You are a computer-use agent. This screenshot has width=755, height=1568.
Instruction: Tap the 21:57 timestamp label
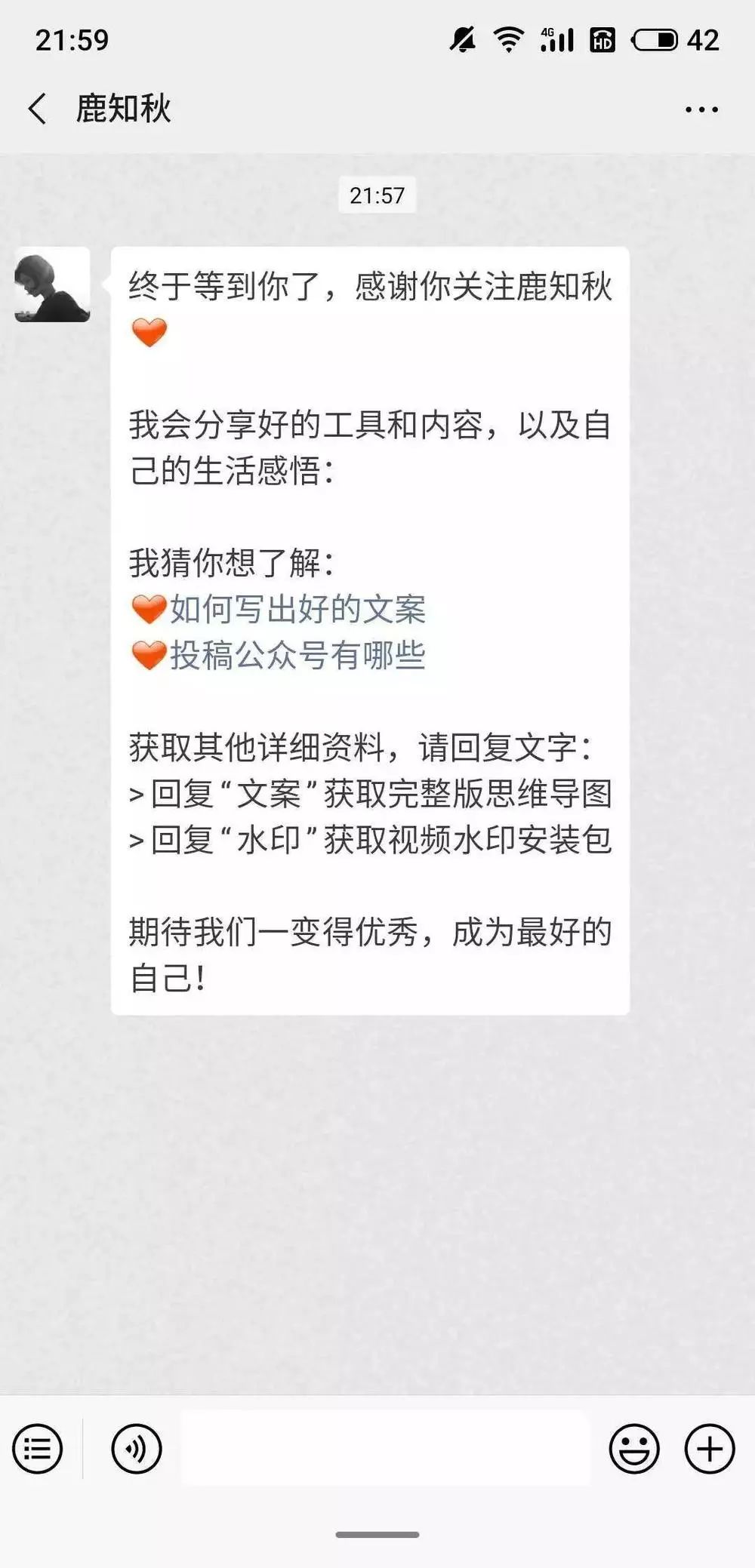377,195
